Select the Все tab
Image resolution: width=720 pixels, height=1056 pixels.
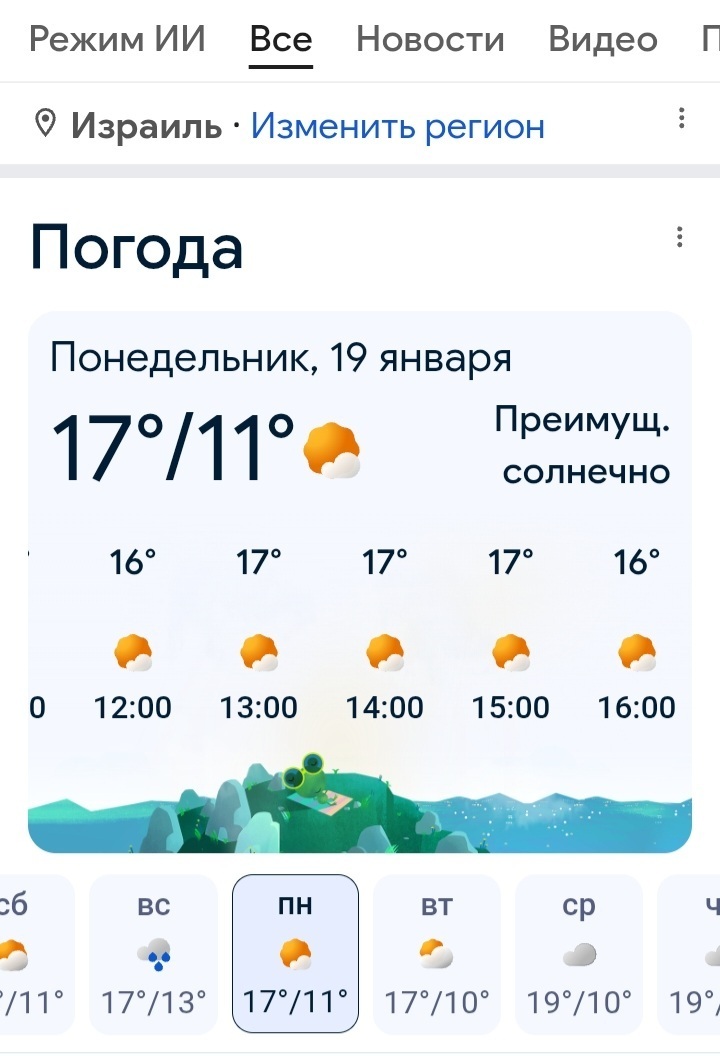pyautogui.click(x=281, y=39)
